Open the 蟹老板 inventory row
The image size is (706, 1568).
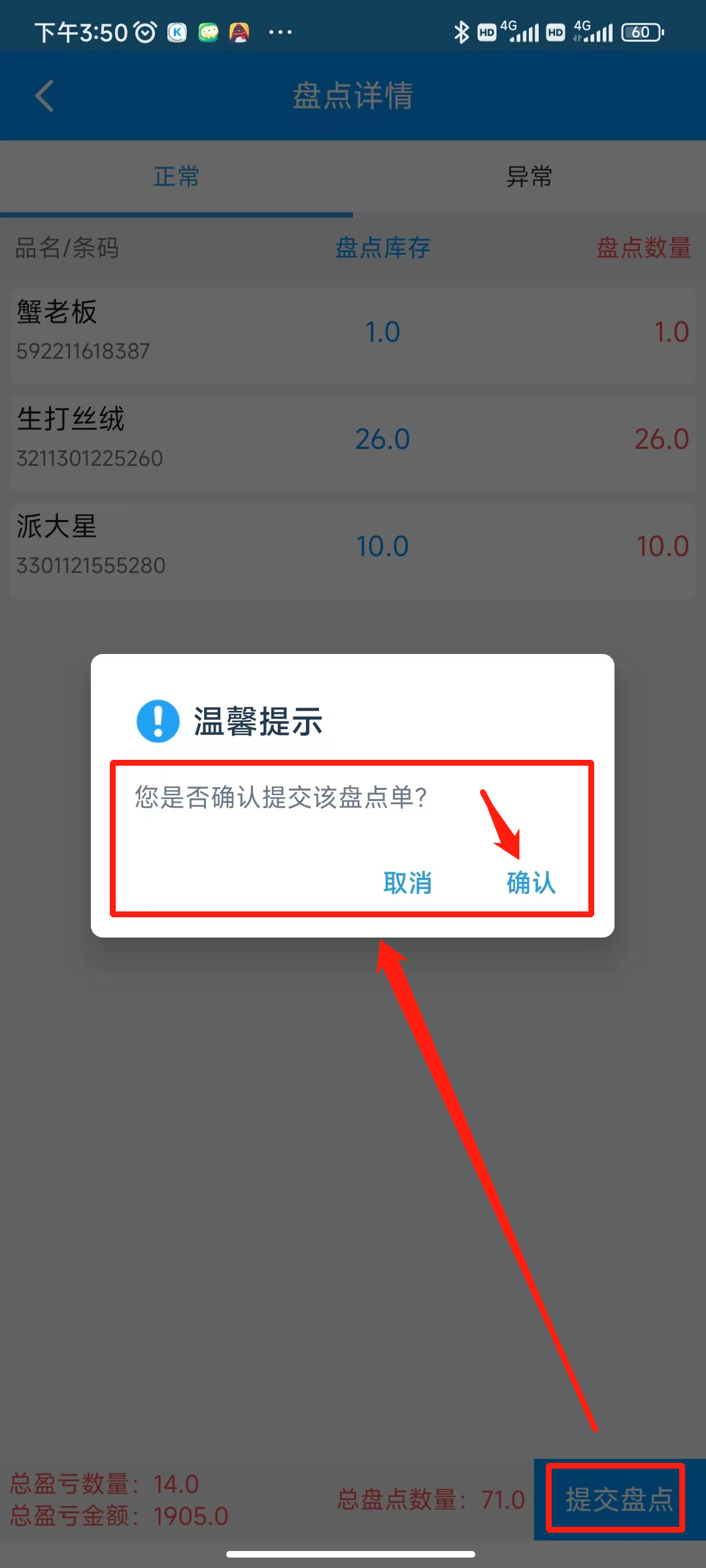click(353, 335)
